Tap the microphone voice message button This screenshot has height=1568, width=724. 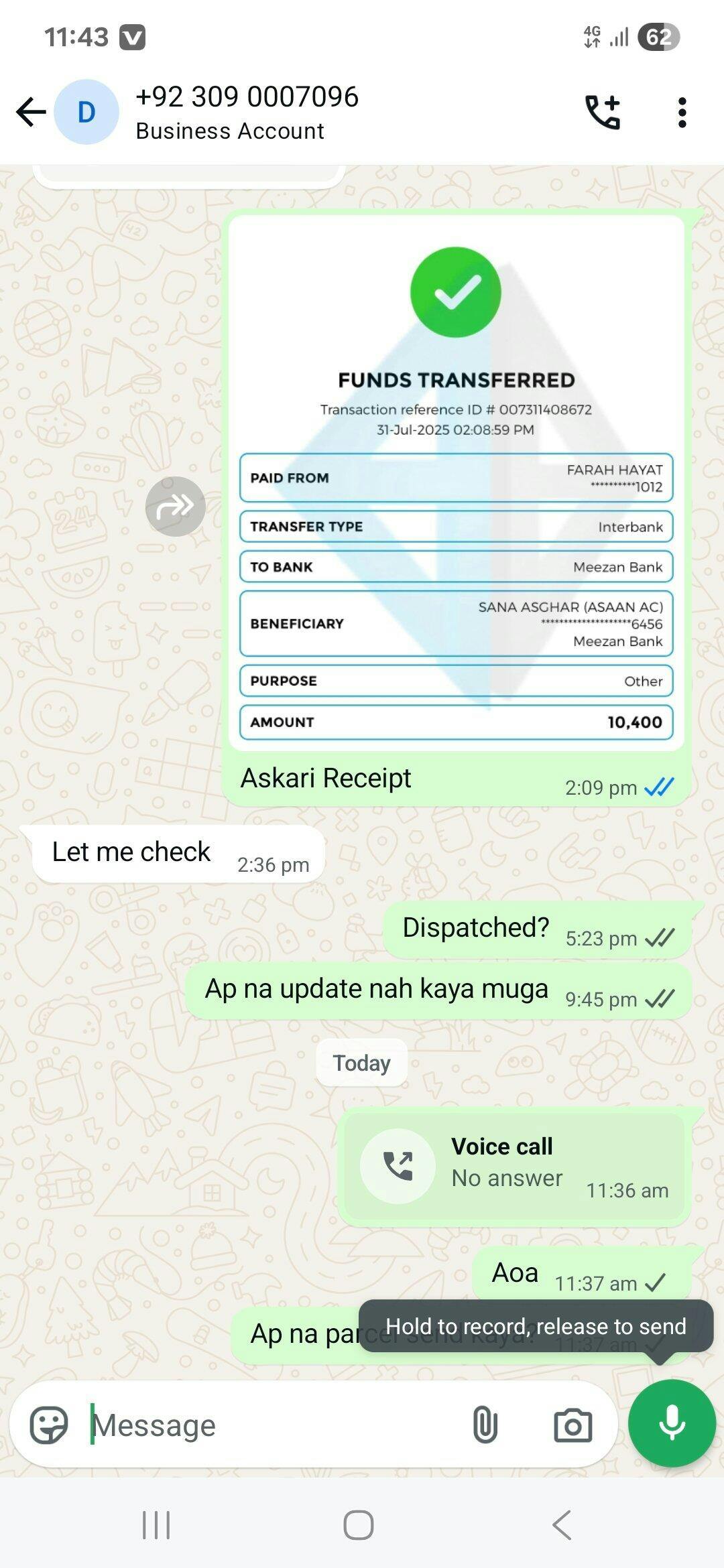tap(672, 1423)
